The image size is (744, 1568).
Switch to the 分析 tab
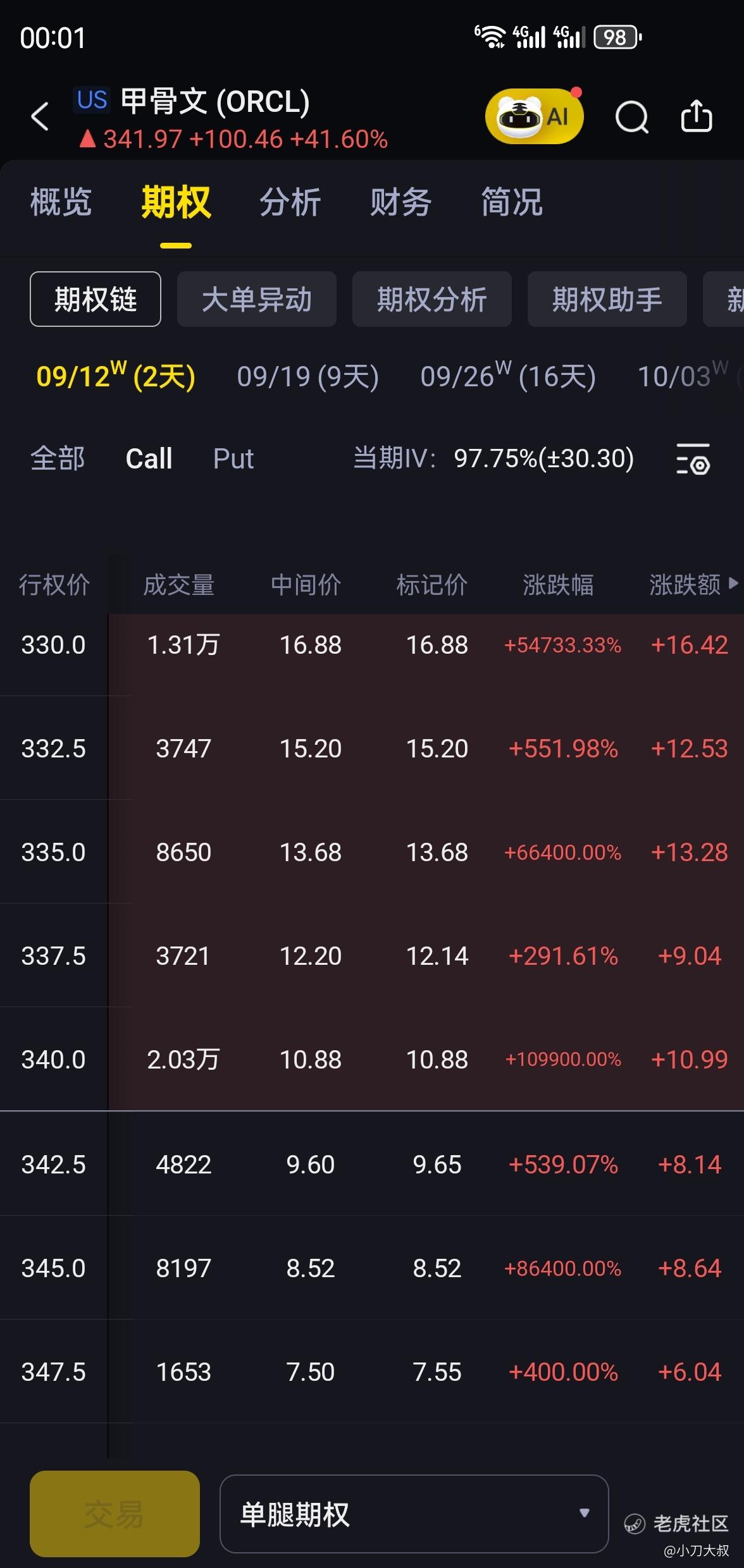pyautogui.click(x=290, y=202)
